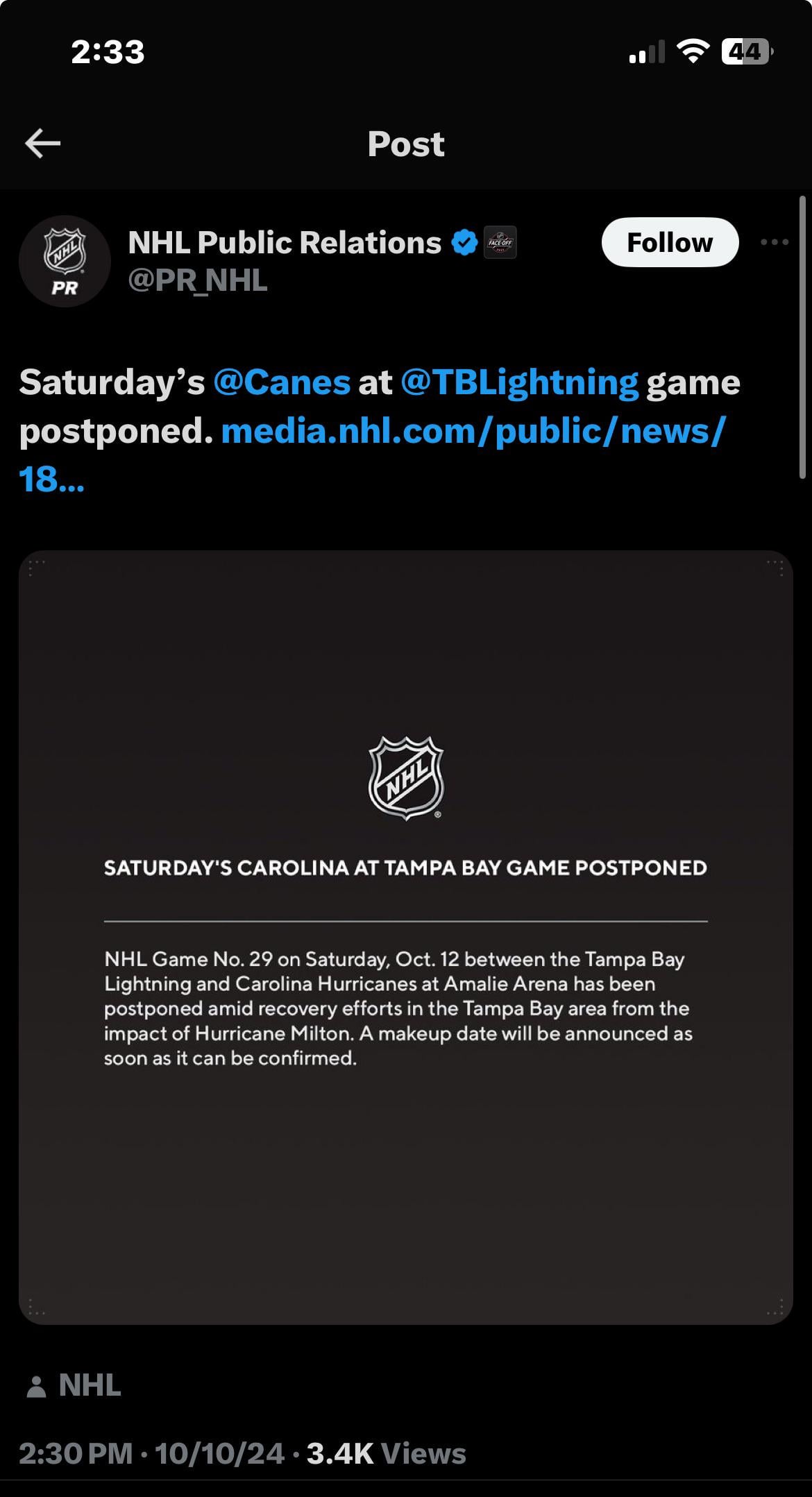The width and height of the screenshot is (812, 1497).
Task: Expand the postponed game announcement image
Action: coord(405,937)
